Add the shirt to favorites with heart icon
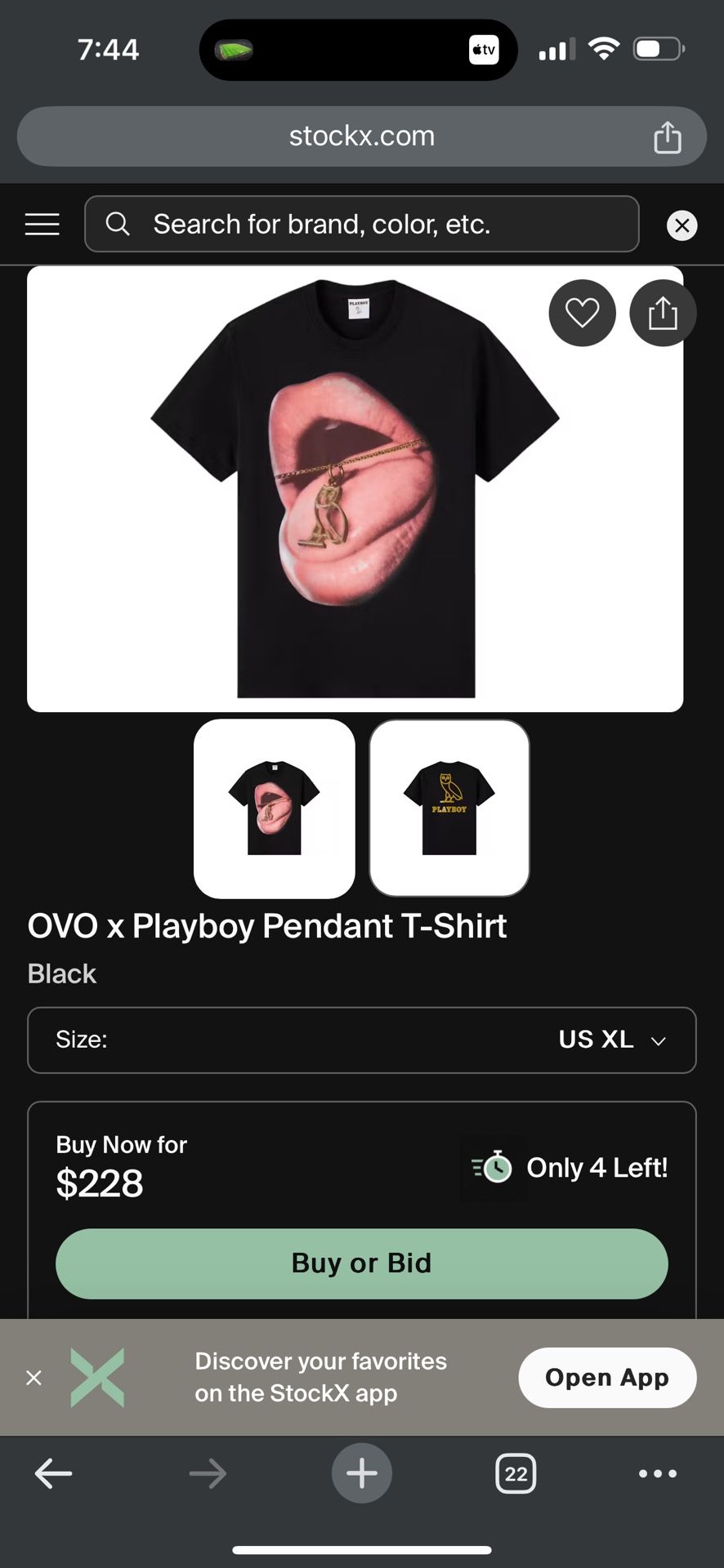 582,313
